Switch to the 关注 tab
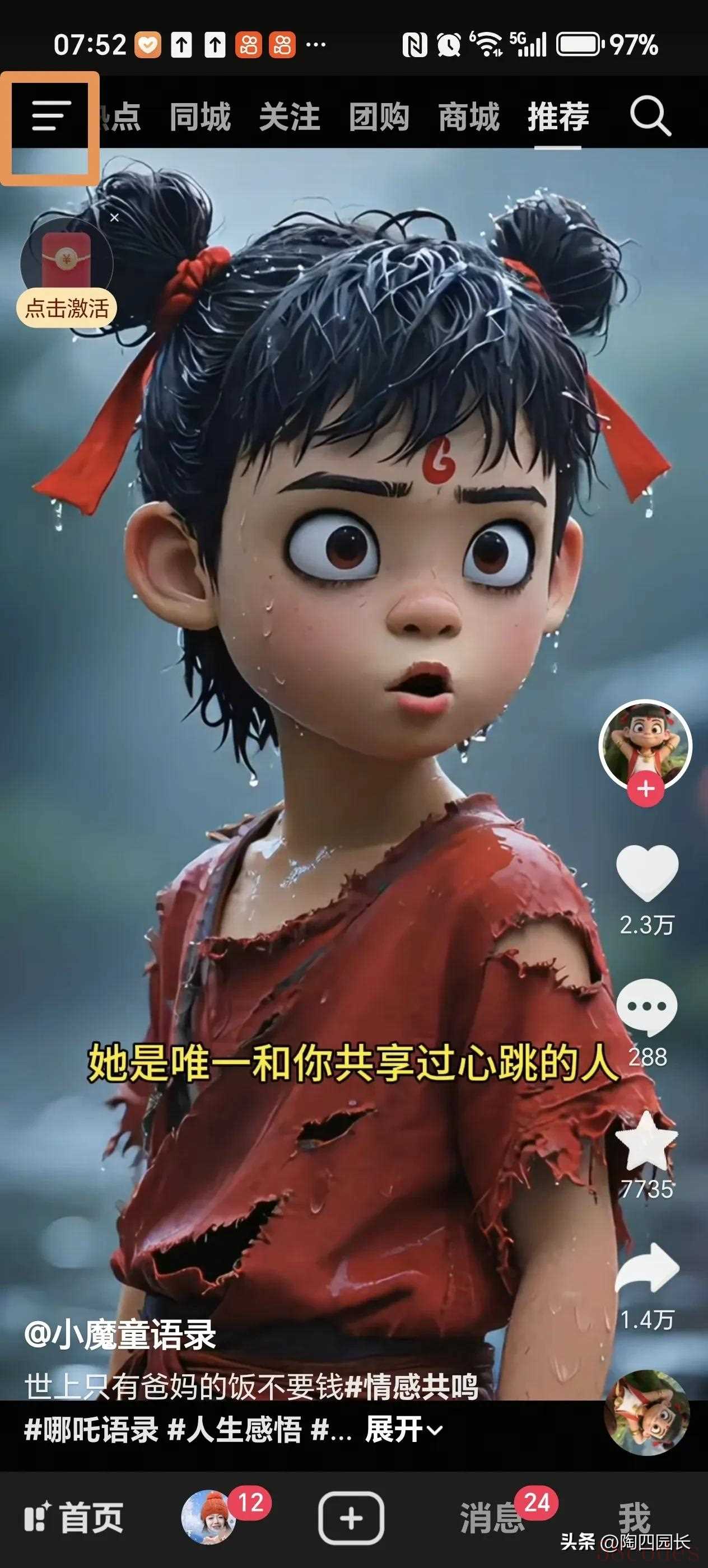The width and height of the screenshot is (708, 1568). pos(289,117)
